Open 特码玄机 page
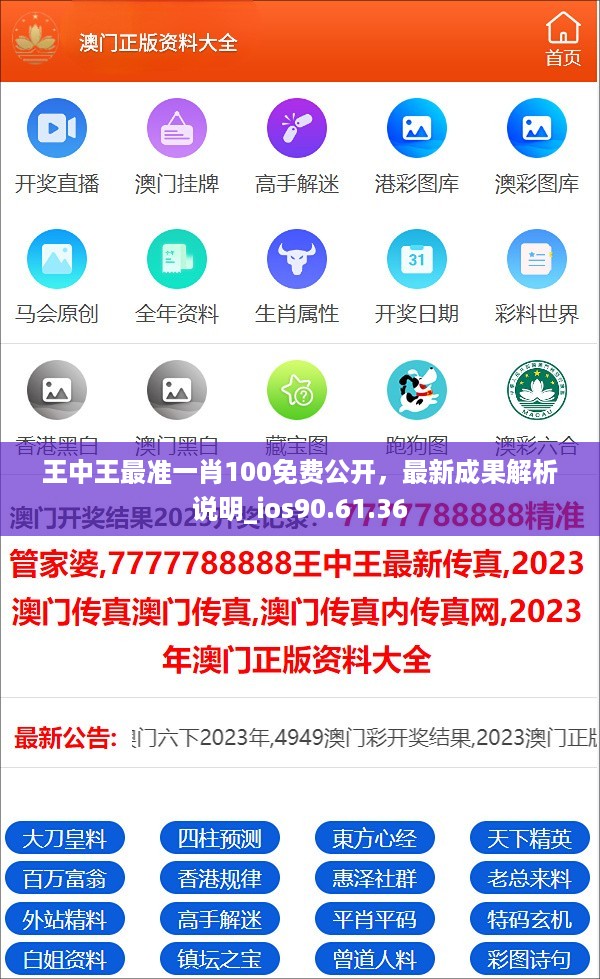This screenshot has width=600, height=979. [x=530, y=919]
